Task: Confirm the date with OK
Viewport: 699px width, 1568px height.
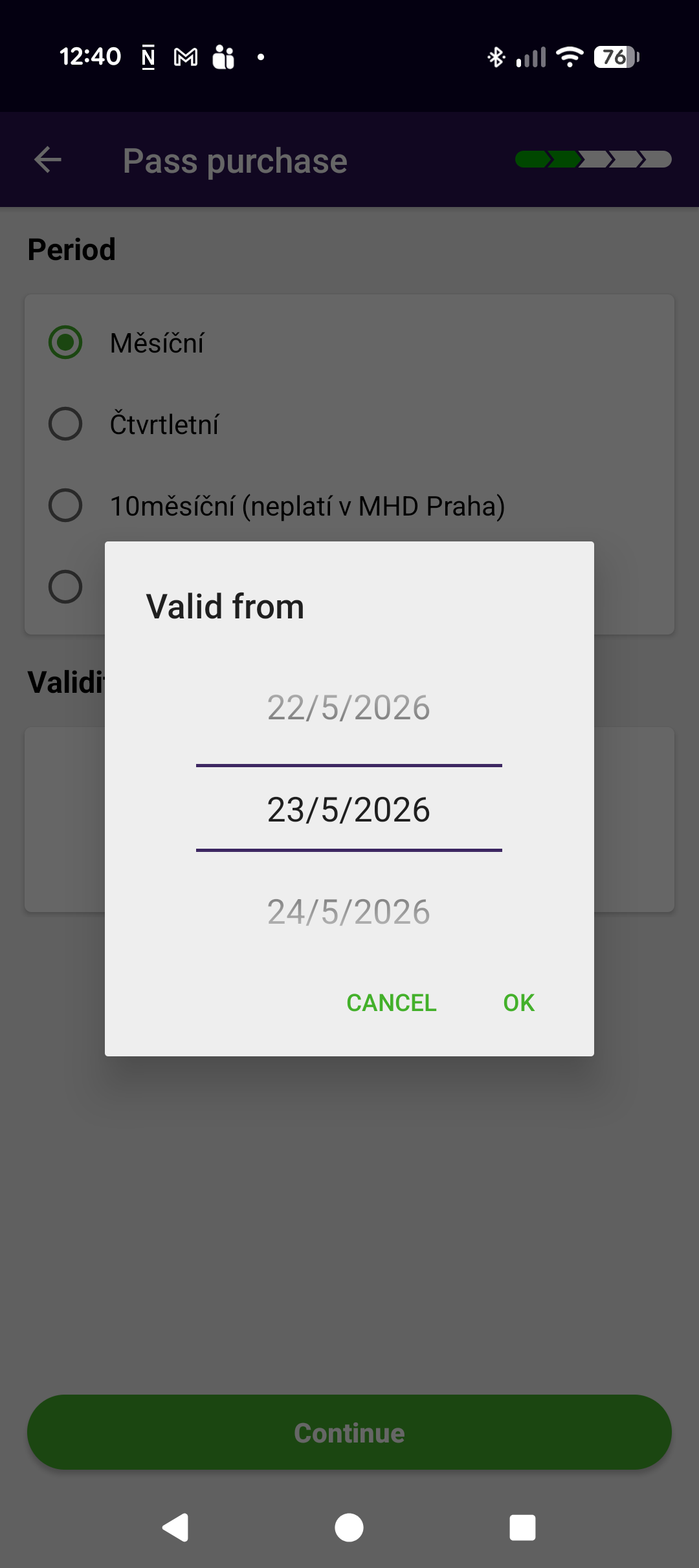Action: [x=518, y=1003]
